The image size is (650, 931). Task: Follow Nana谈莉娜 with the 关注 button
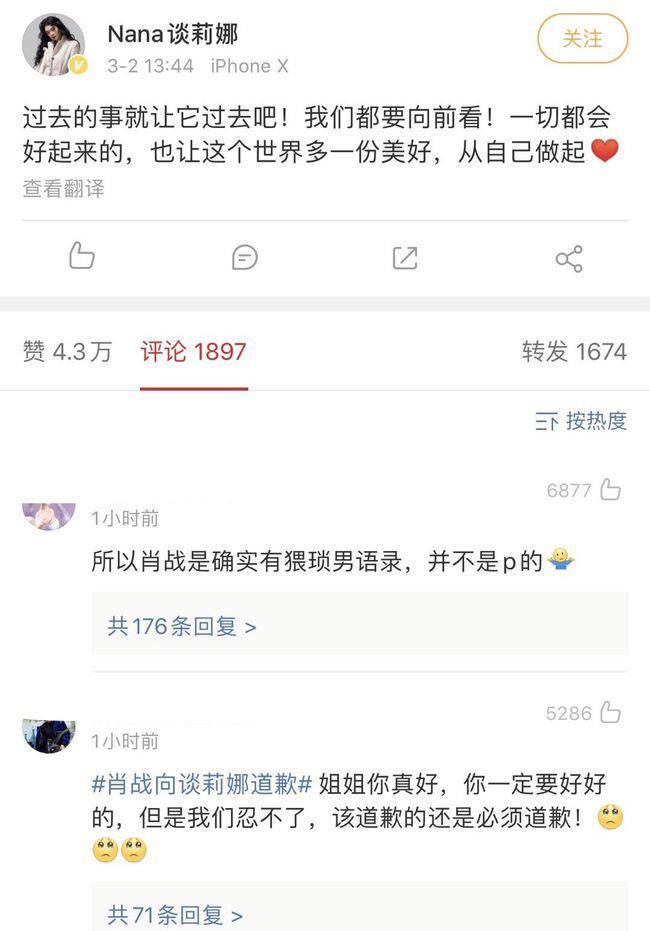pos(582,39)
